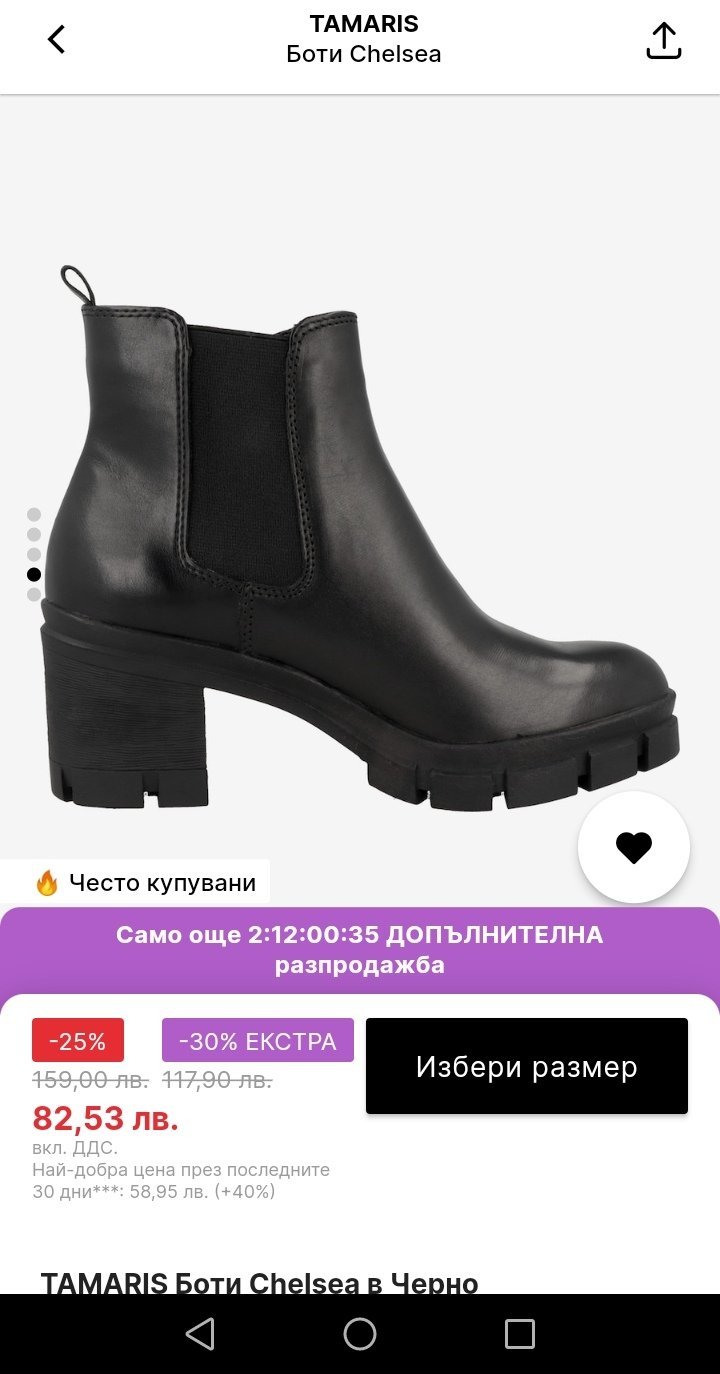
Task: Tap the system home button
Action: [x=360, y=1333]
